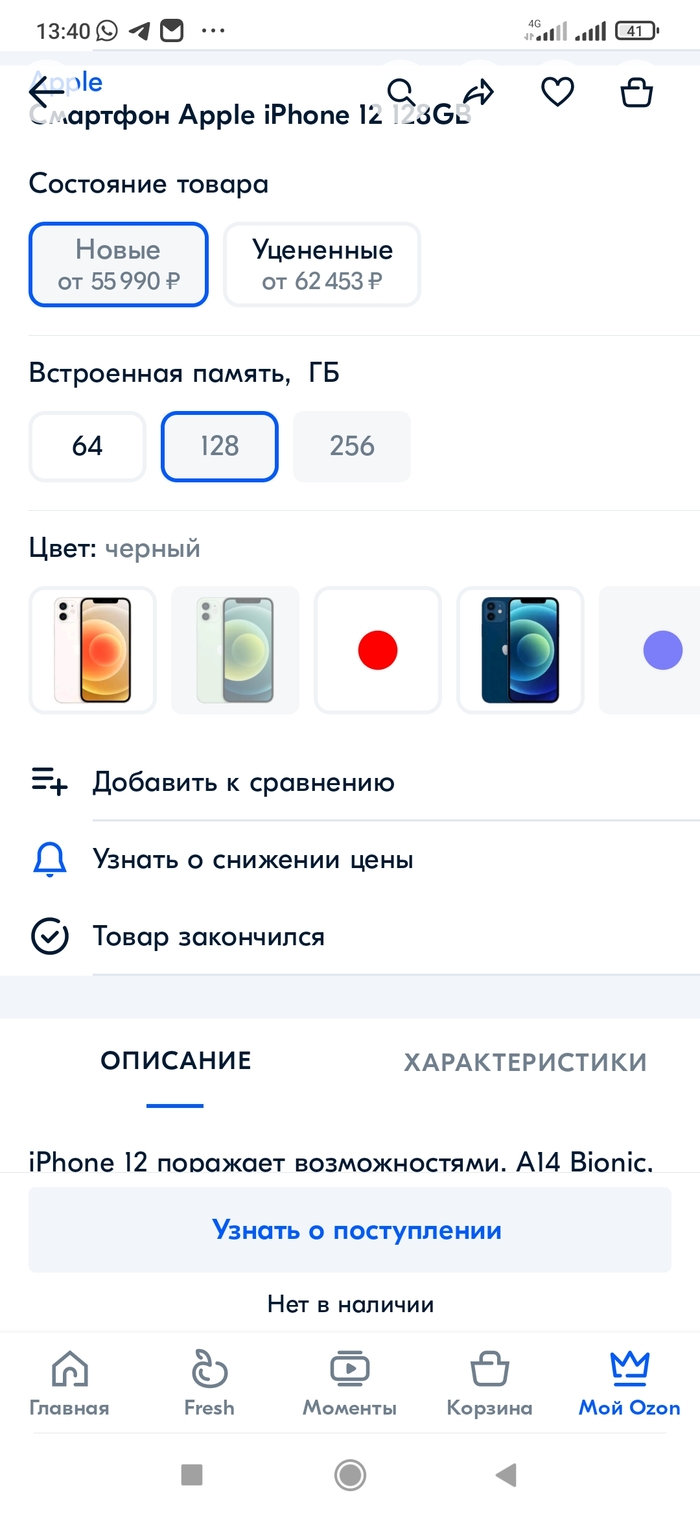
Task: Add the product to favorites with the heart
Action: point(557,93)
